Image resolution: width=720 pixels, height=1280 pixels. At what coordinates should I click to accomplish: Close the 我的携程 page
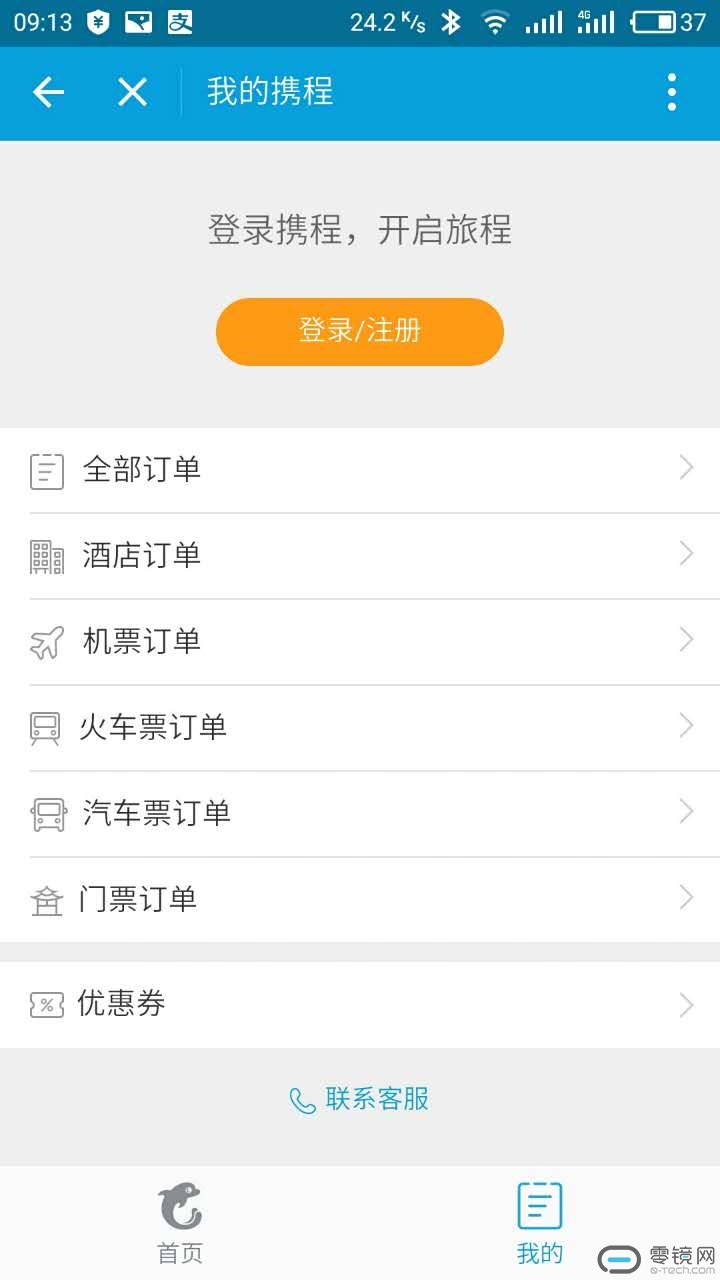pos(132,93)
